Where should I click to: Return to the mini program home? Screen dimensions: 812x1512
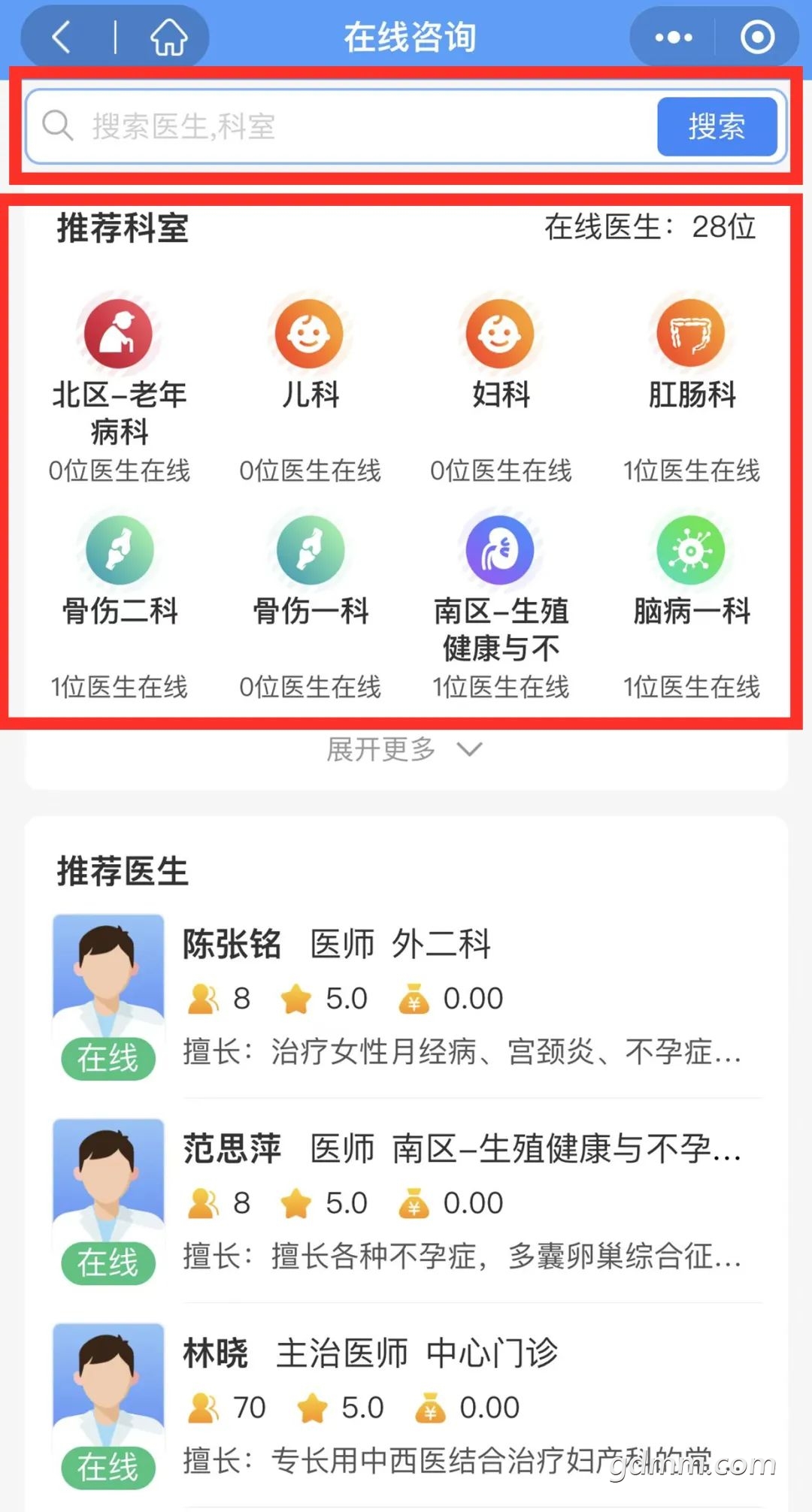pyautogui.click(x=169, y=37)
